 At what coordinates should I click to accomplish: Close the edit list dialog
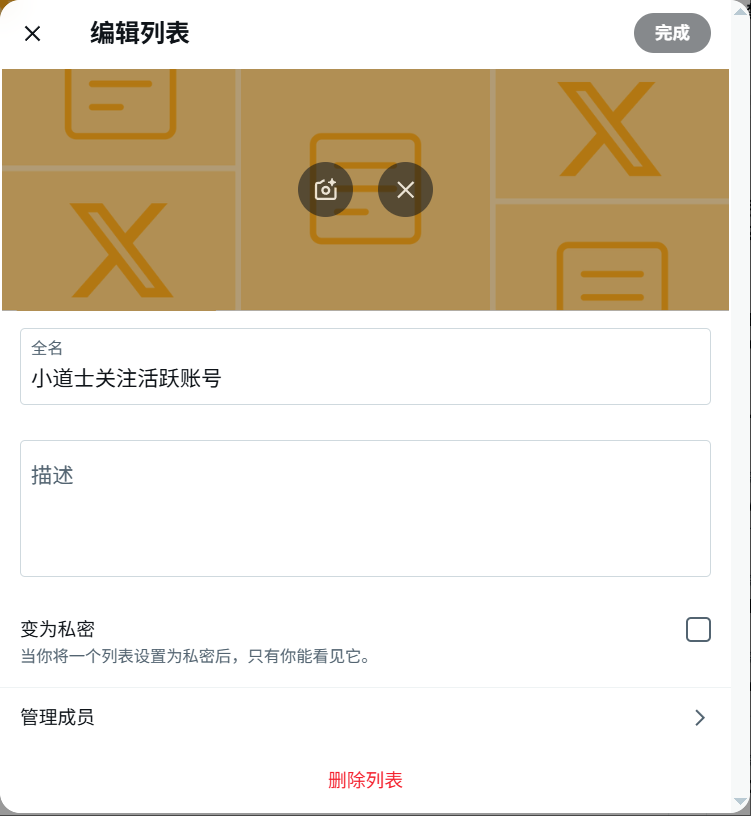(32, 33)
